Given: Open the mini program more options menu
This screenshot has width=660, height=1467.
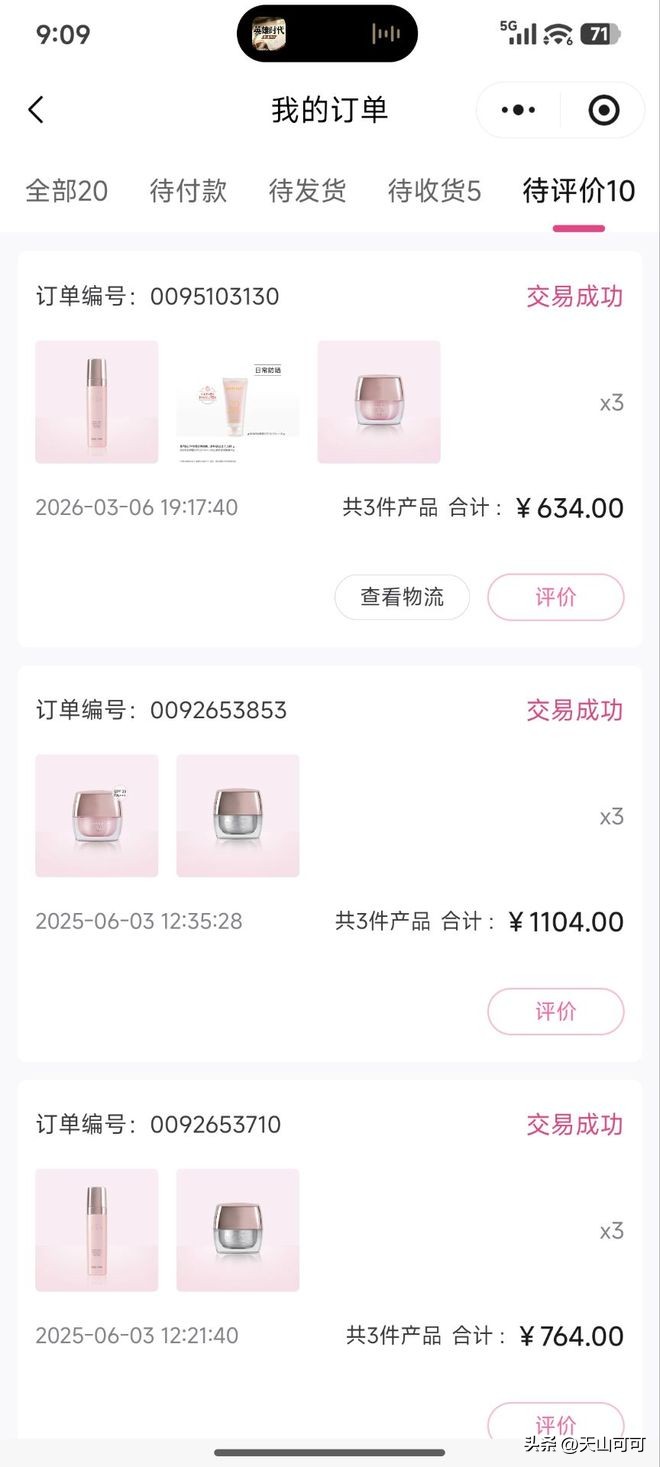Looking at the screenshot, I should [x=518, y=110].
